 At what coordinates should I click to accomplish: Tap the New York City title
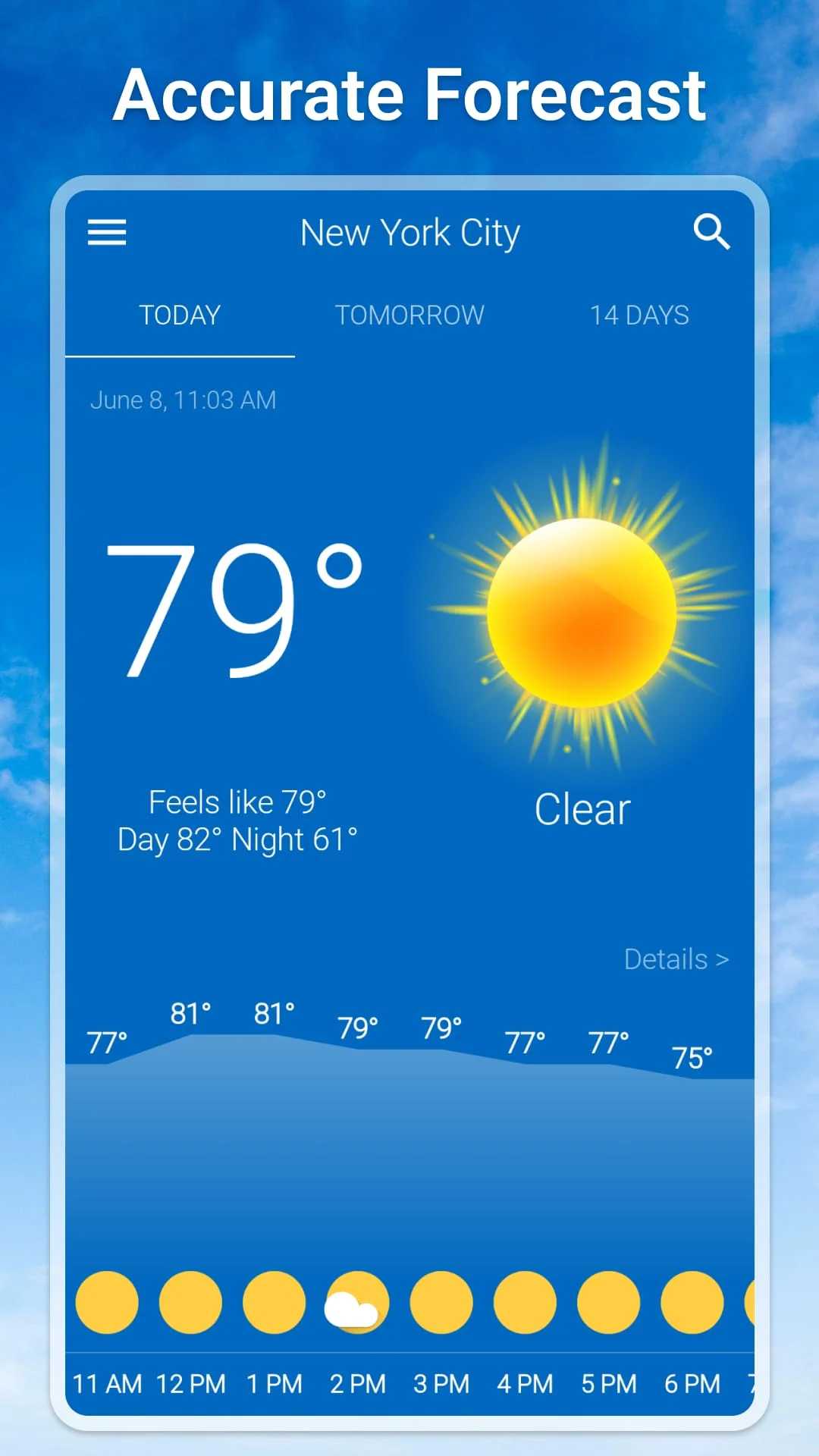[409, 232]
